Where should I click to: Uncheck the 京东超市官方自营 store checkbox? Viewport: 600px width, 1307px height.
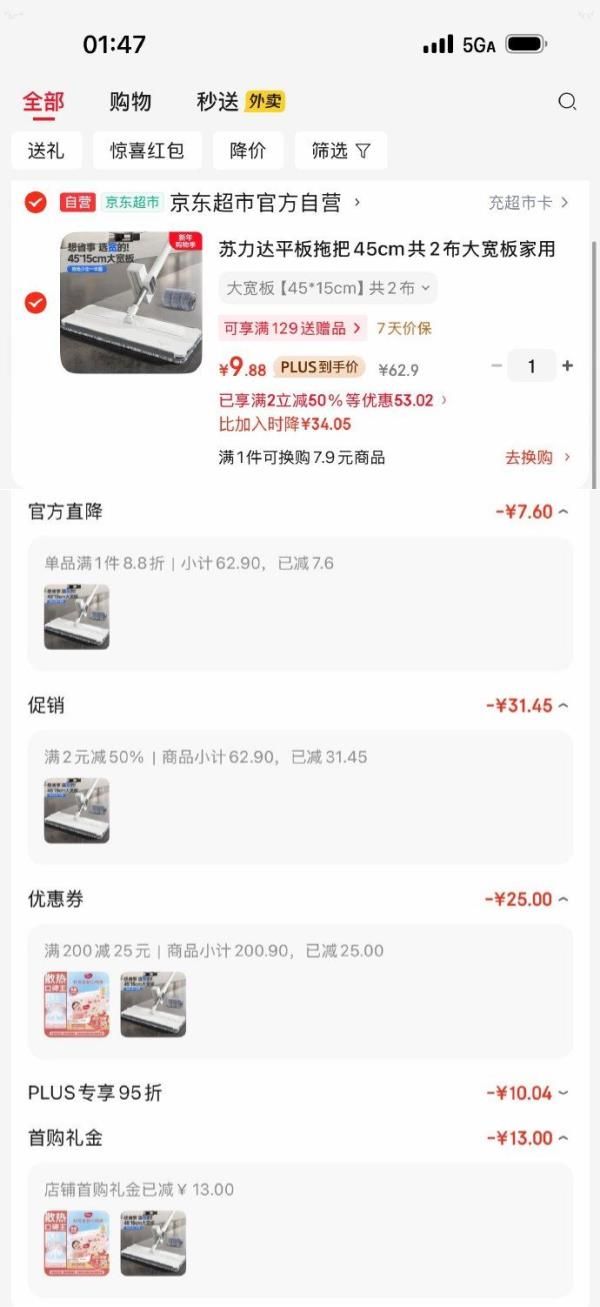(35, 202)
